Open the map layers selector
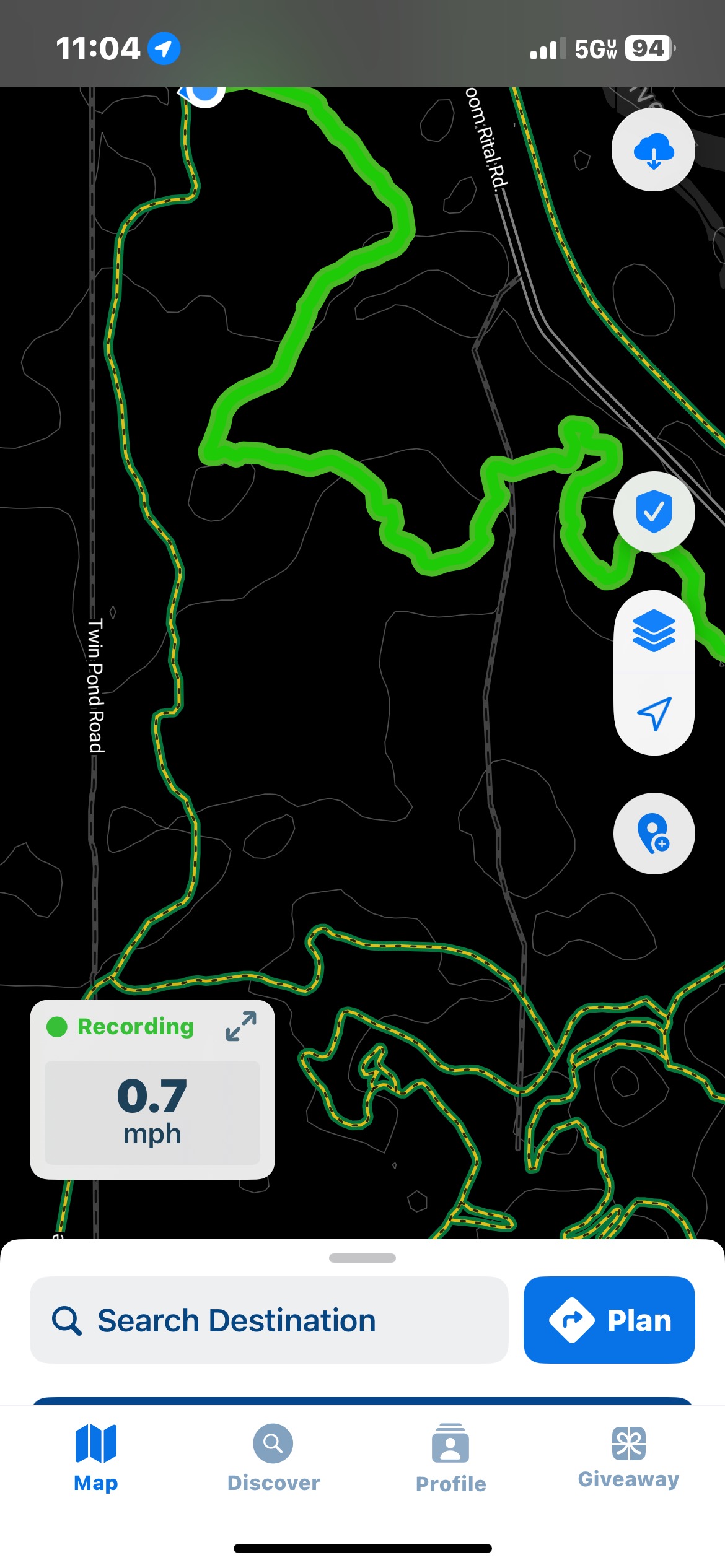This screenshot has height=1568, width=725. tap(654, 631)
